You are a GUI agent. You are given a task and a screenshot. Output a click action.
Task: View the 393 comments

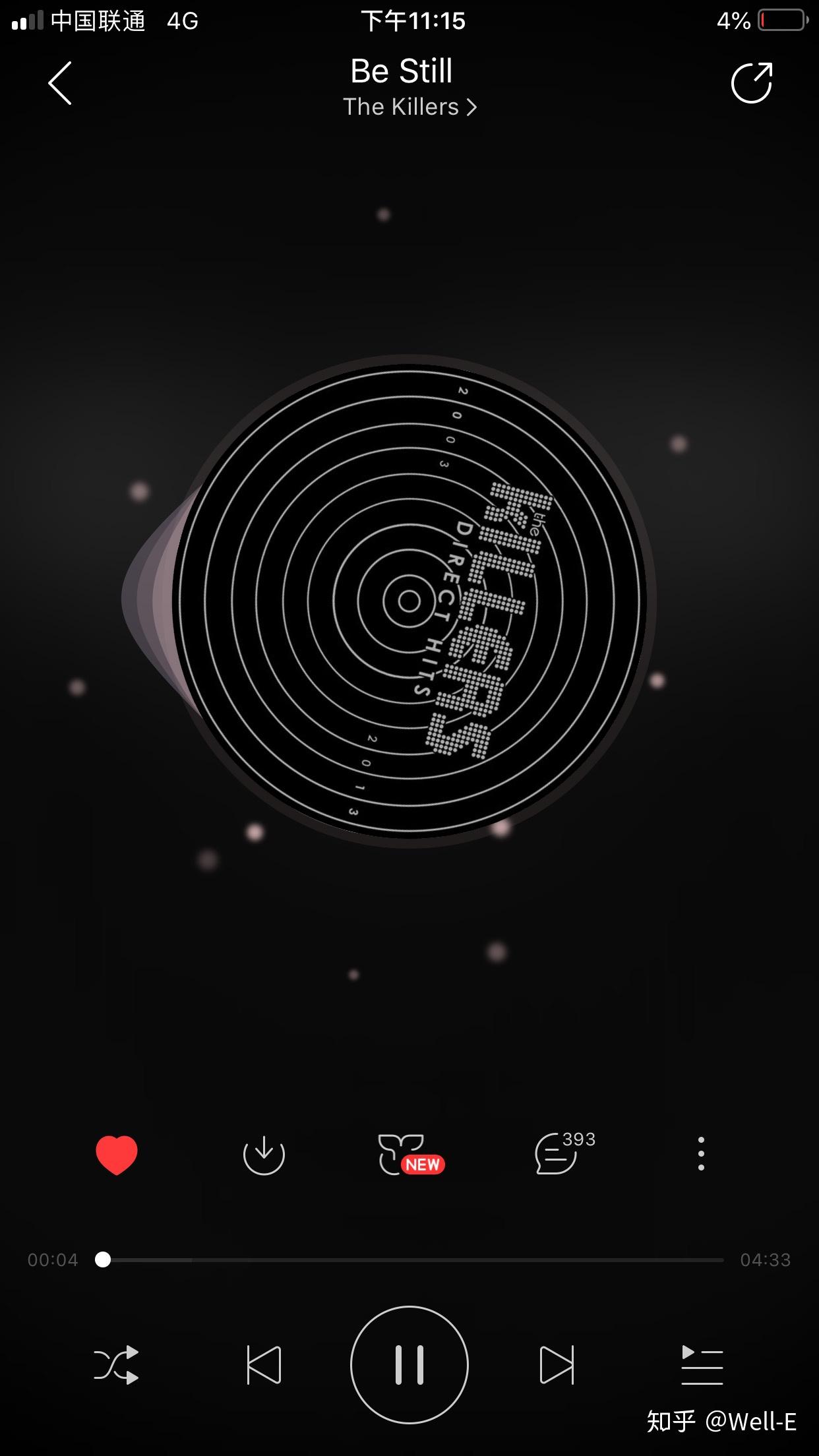557,1155
